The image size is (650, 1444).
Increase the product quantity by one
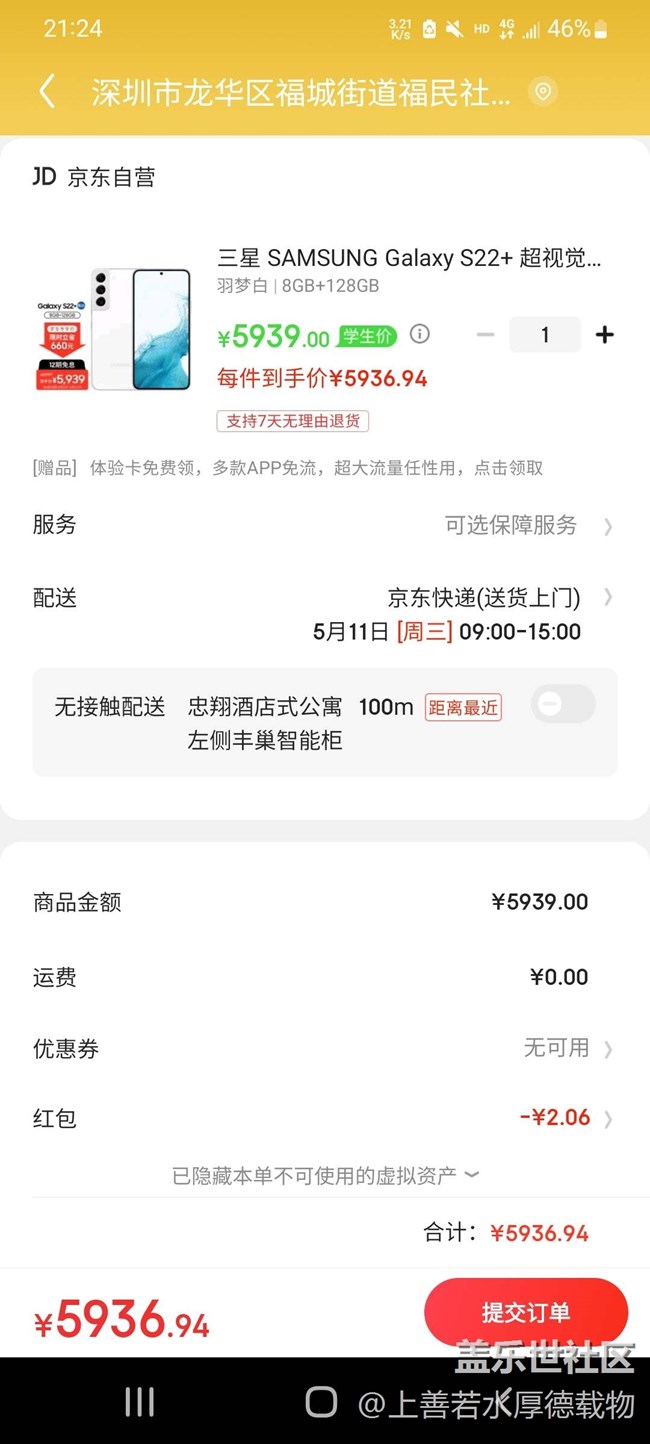coord(604,335)
